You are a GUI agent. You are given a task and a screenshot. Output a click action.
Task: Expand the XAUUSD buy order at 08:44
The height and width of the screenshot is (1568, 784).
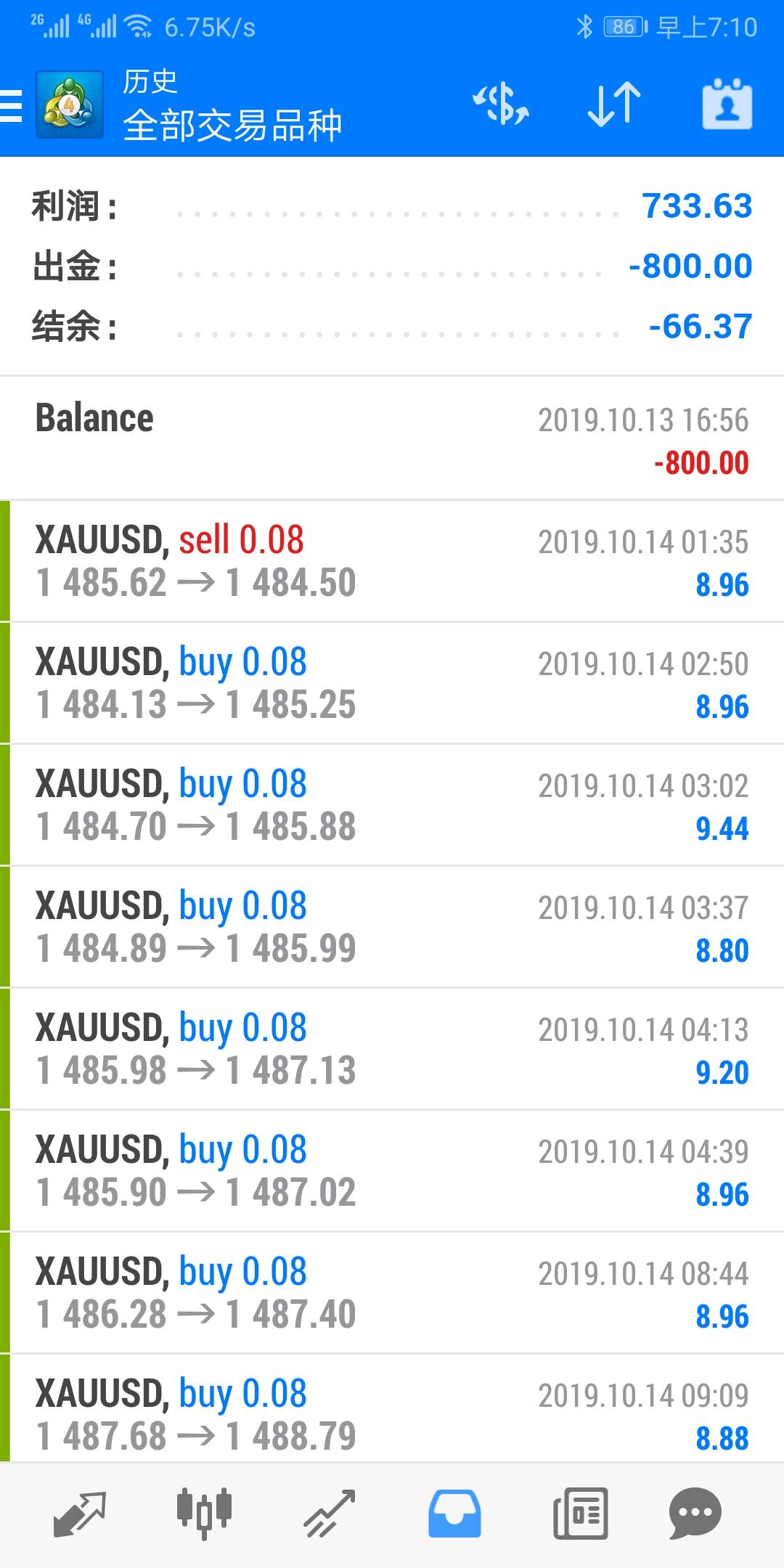(392, 1293)
